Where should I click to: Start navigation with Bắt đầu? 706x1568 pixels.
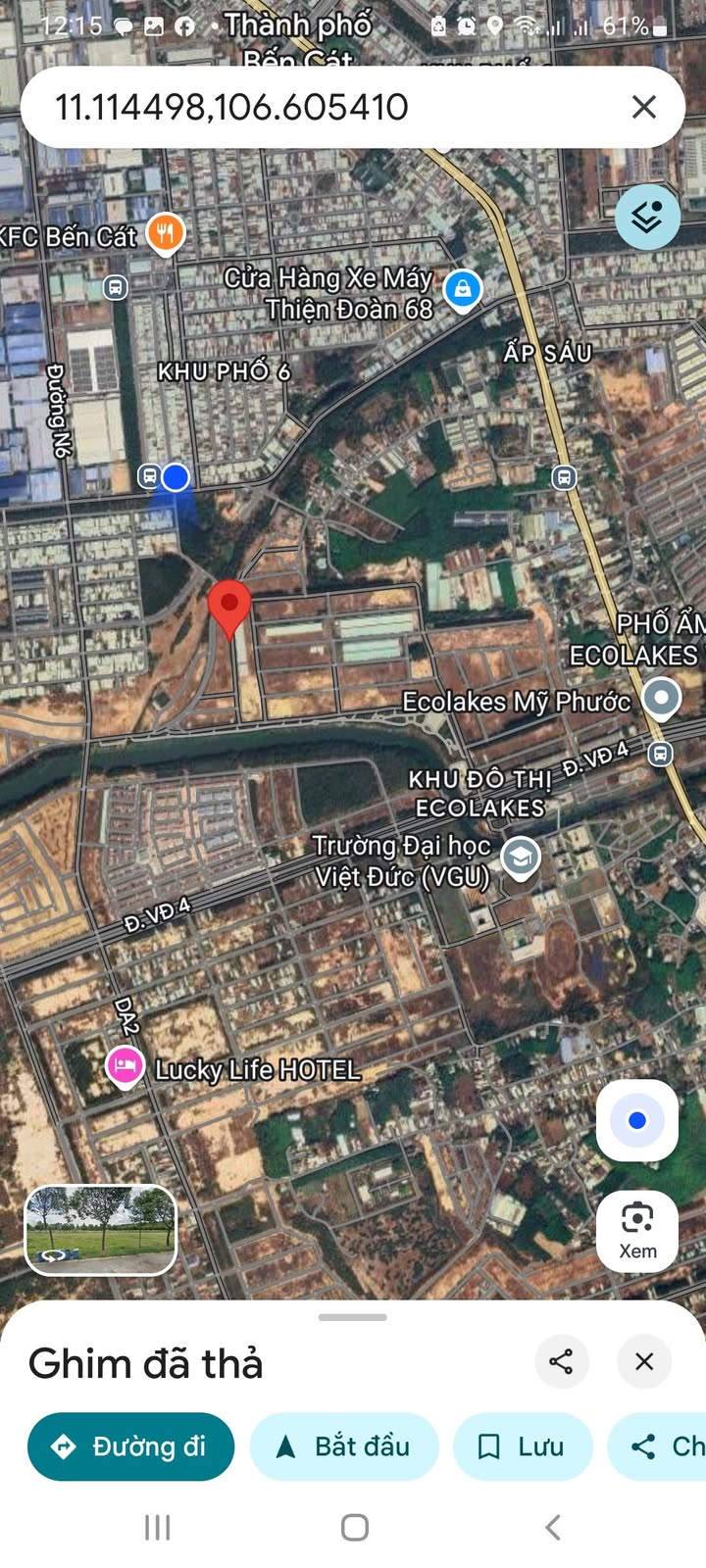[x=344, y=1446]
